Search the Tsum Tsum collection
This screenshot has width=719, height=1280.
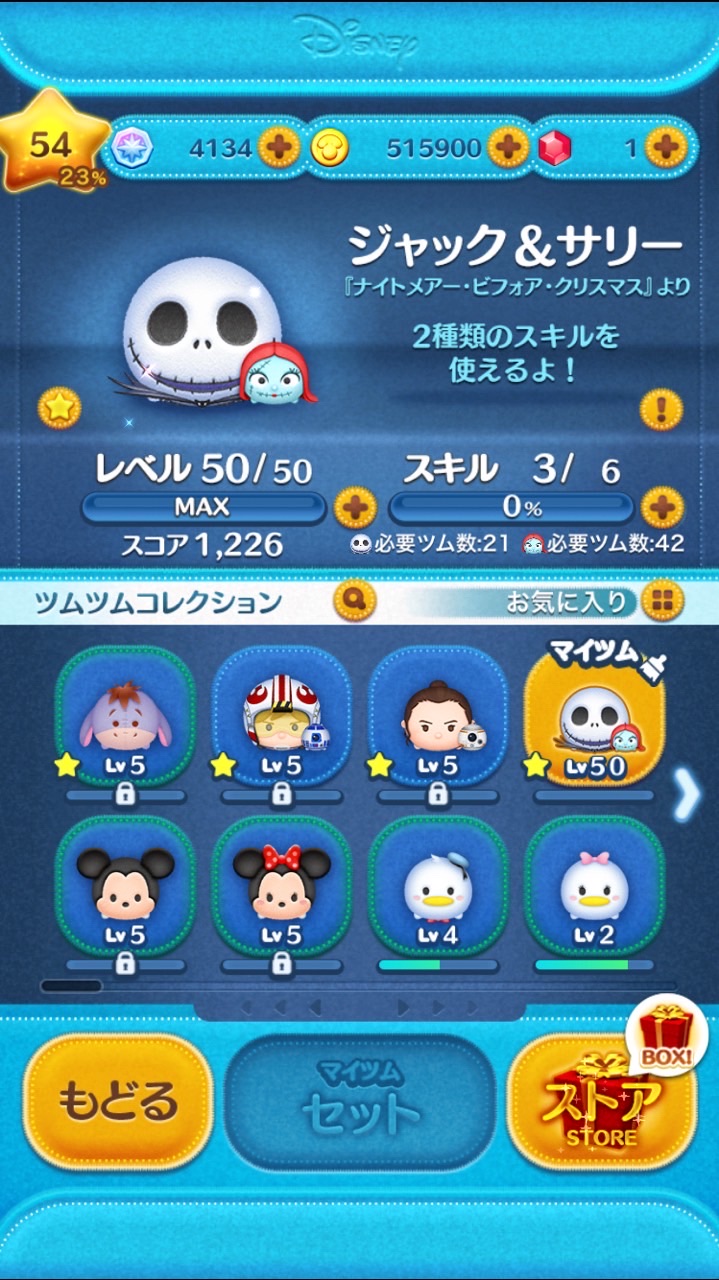click(x=354, y=601)
